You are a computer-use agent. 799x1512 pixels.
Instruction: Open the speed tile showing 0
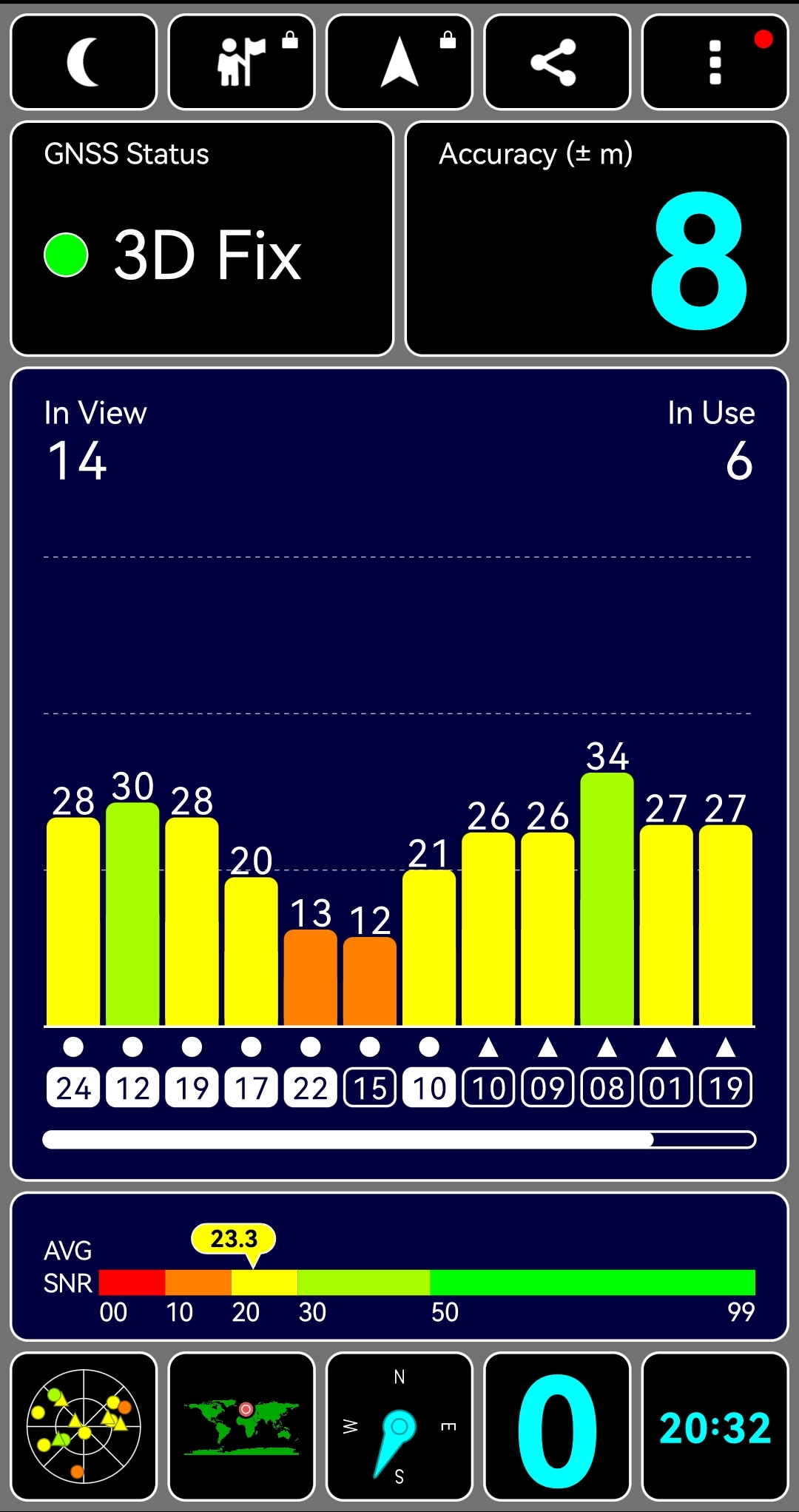(x=557, y=1426)
